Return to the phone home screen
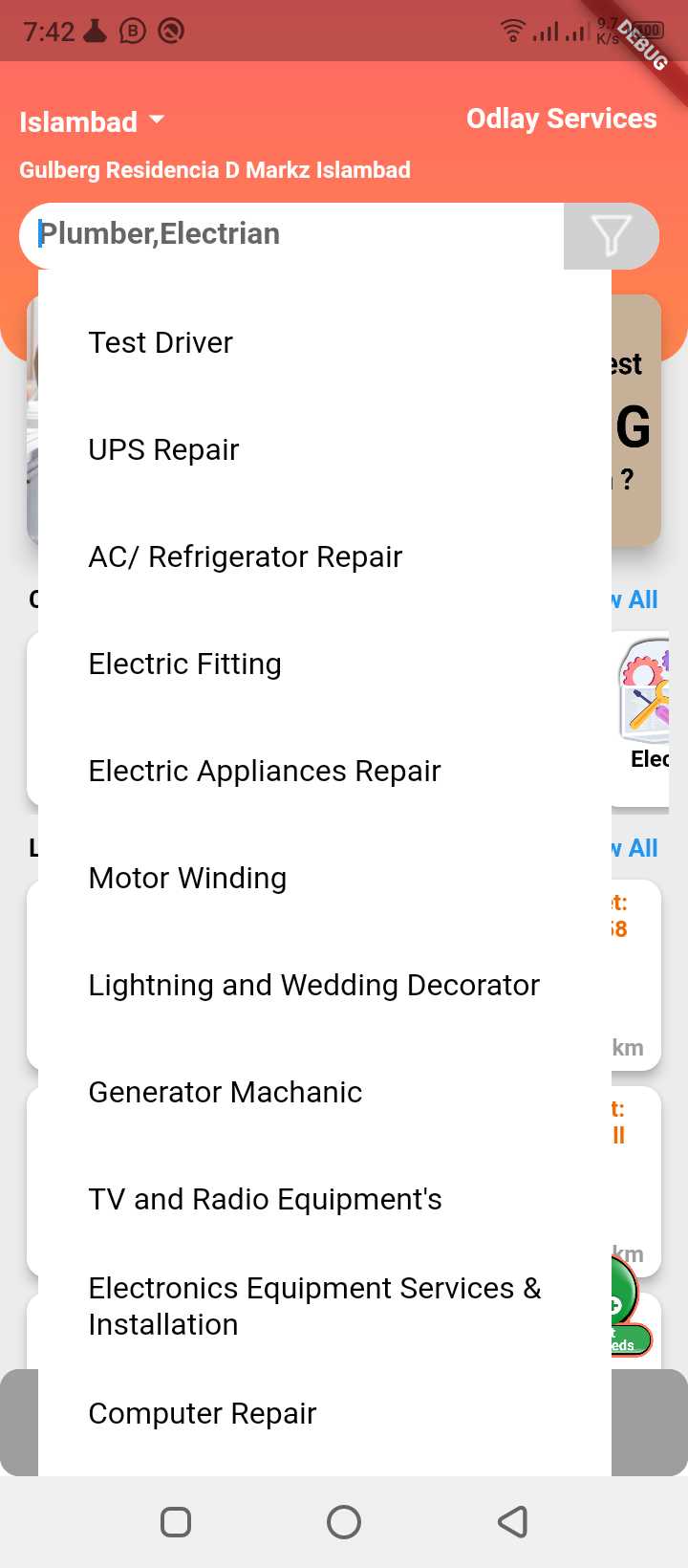The height and width of the screenshot is (1568, 688). point(344,1521)
